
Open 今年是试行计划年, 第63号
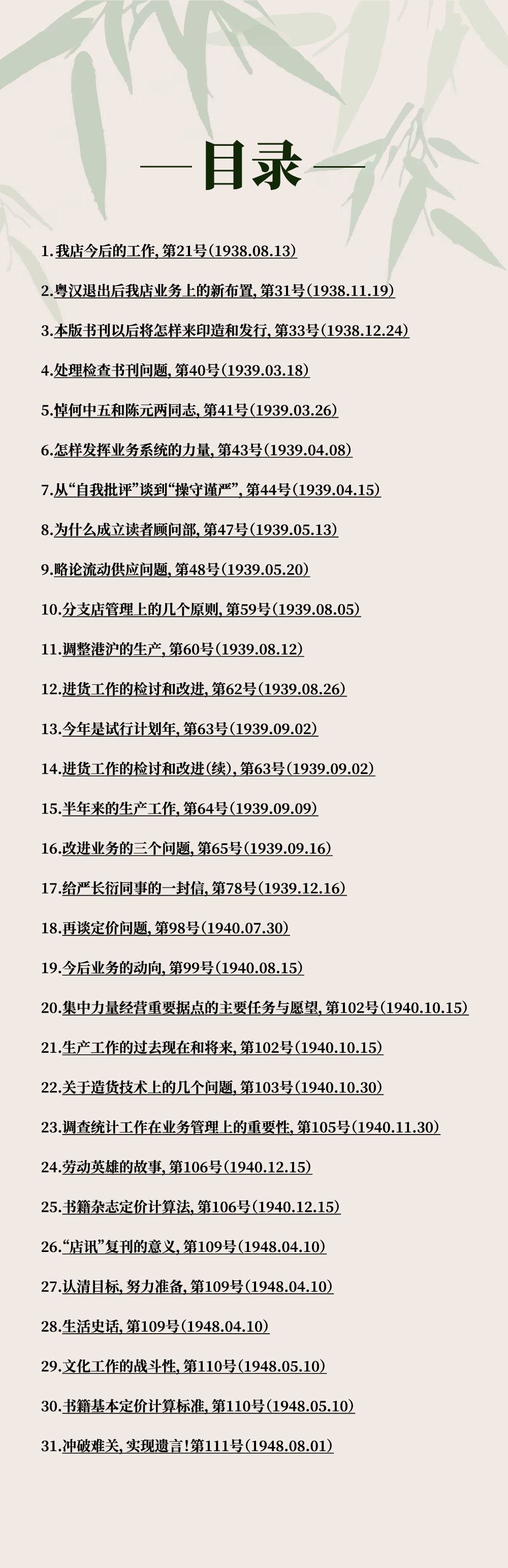coord(190,729)
